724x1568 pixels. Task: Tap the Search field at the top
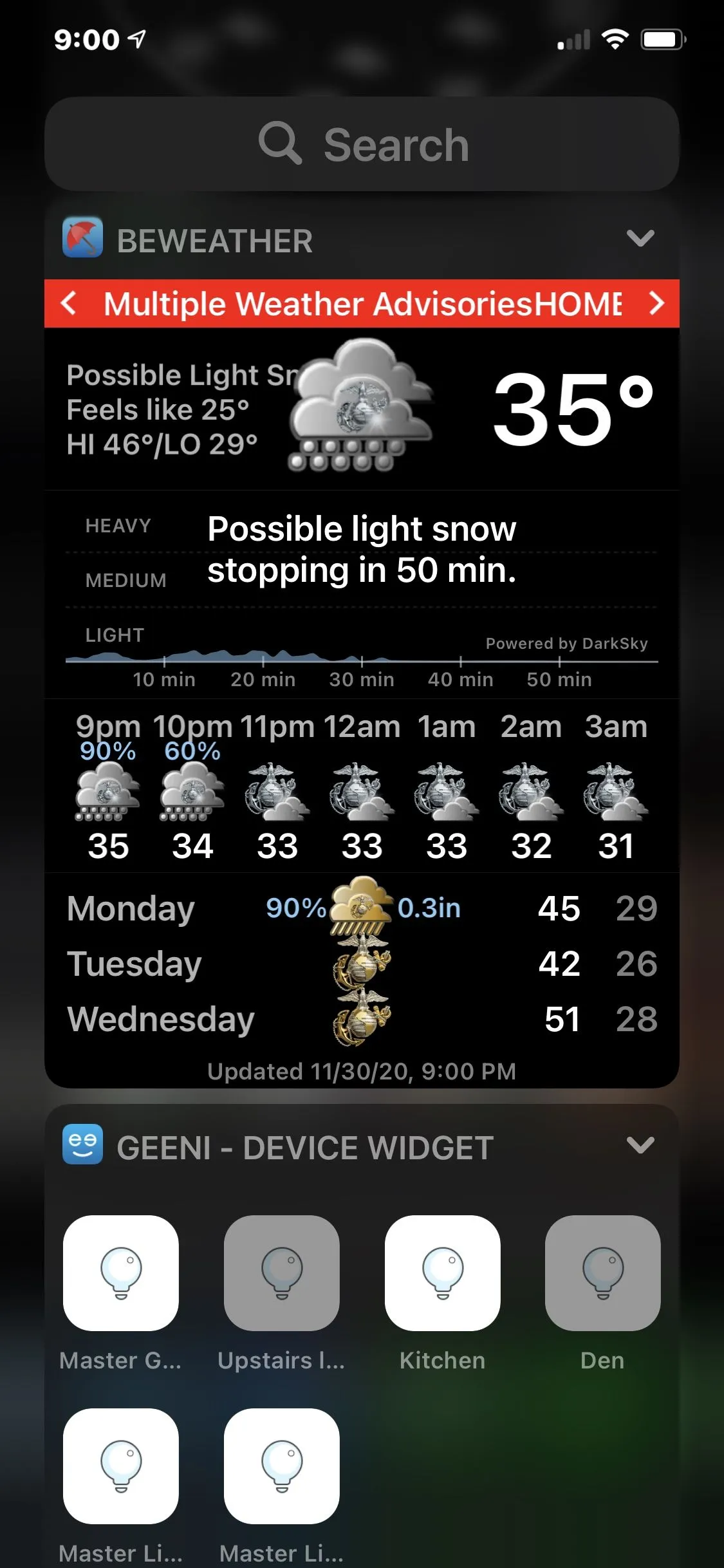362,144
